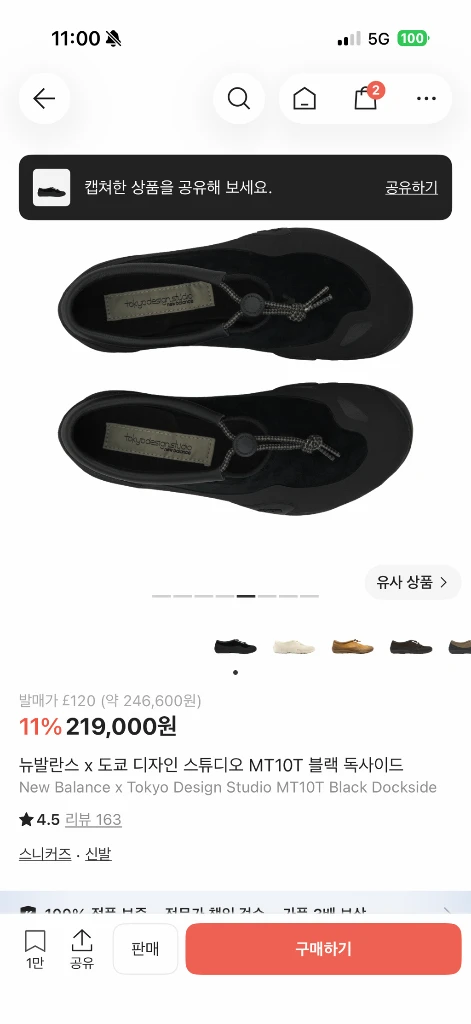This screenshot has width=471, height=1024.
Task: Open the search magnifier icon
Action: coord(238,99)
